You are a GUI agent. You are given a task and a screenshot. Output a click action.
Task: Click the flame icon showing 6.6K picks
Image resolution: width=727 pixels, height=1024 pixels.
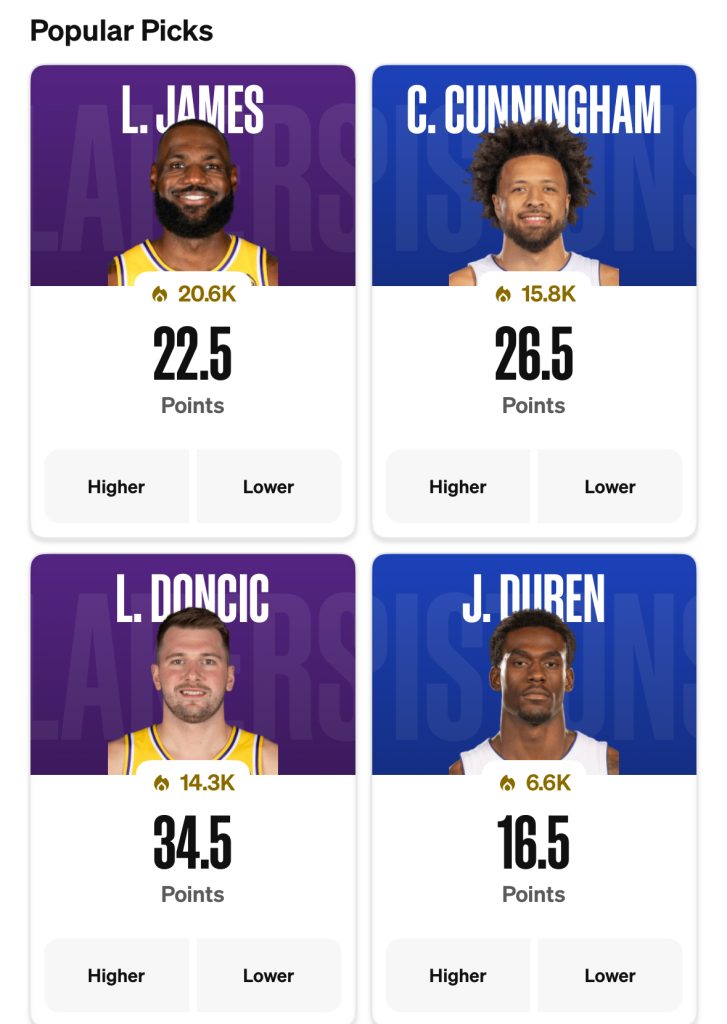click(509, 783)
